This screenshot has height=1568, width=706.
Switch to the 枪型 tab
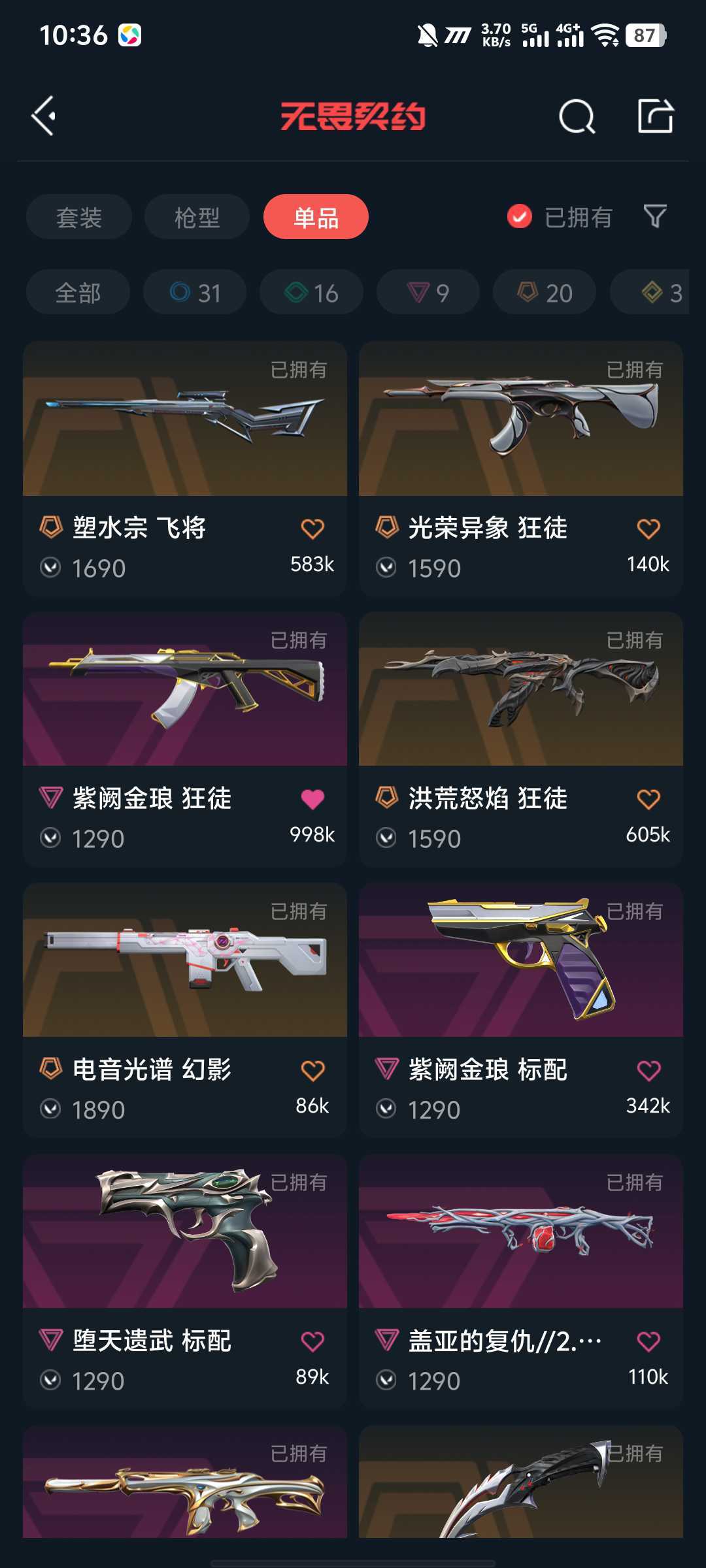197,217
